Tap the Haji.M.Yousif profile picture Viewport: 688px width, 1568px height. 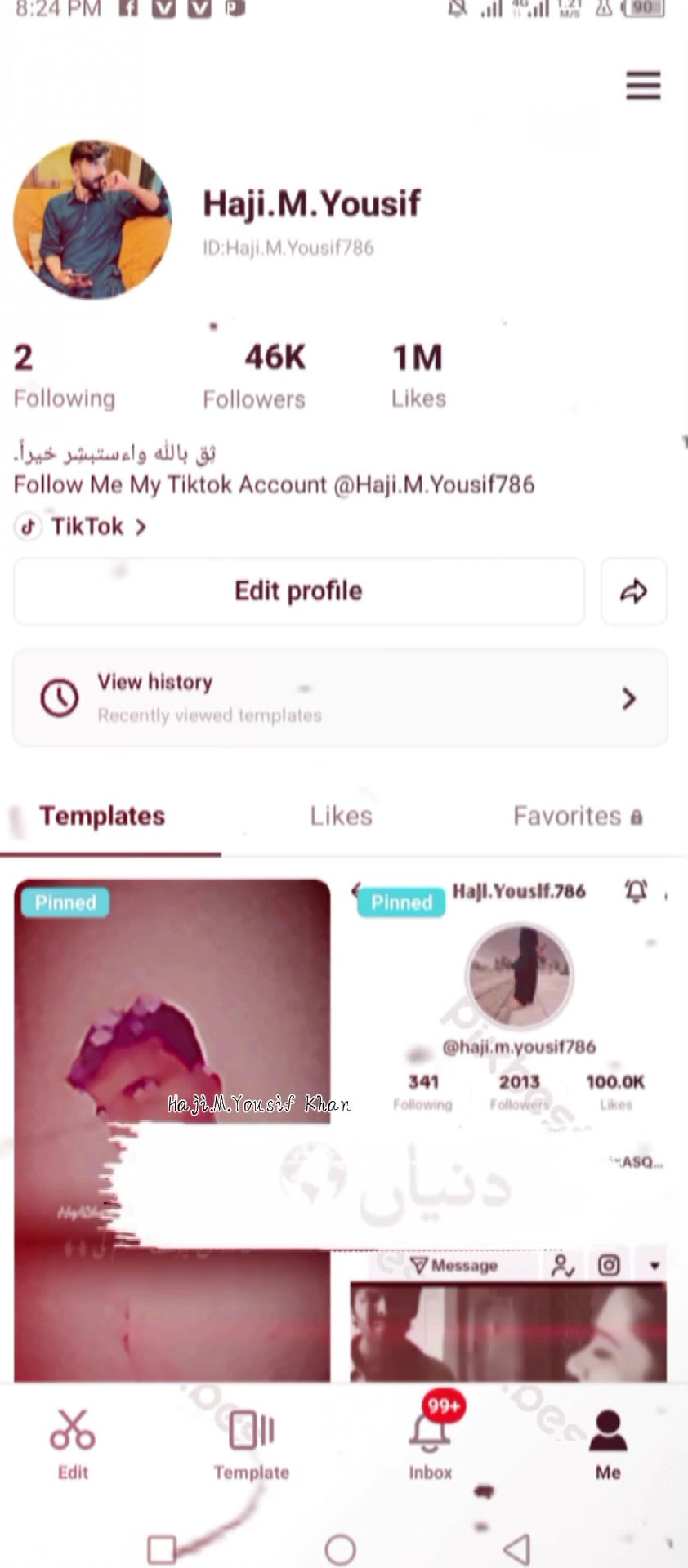coord(92,220)
